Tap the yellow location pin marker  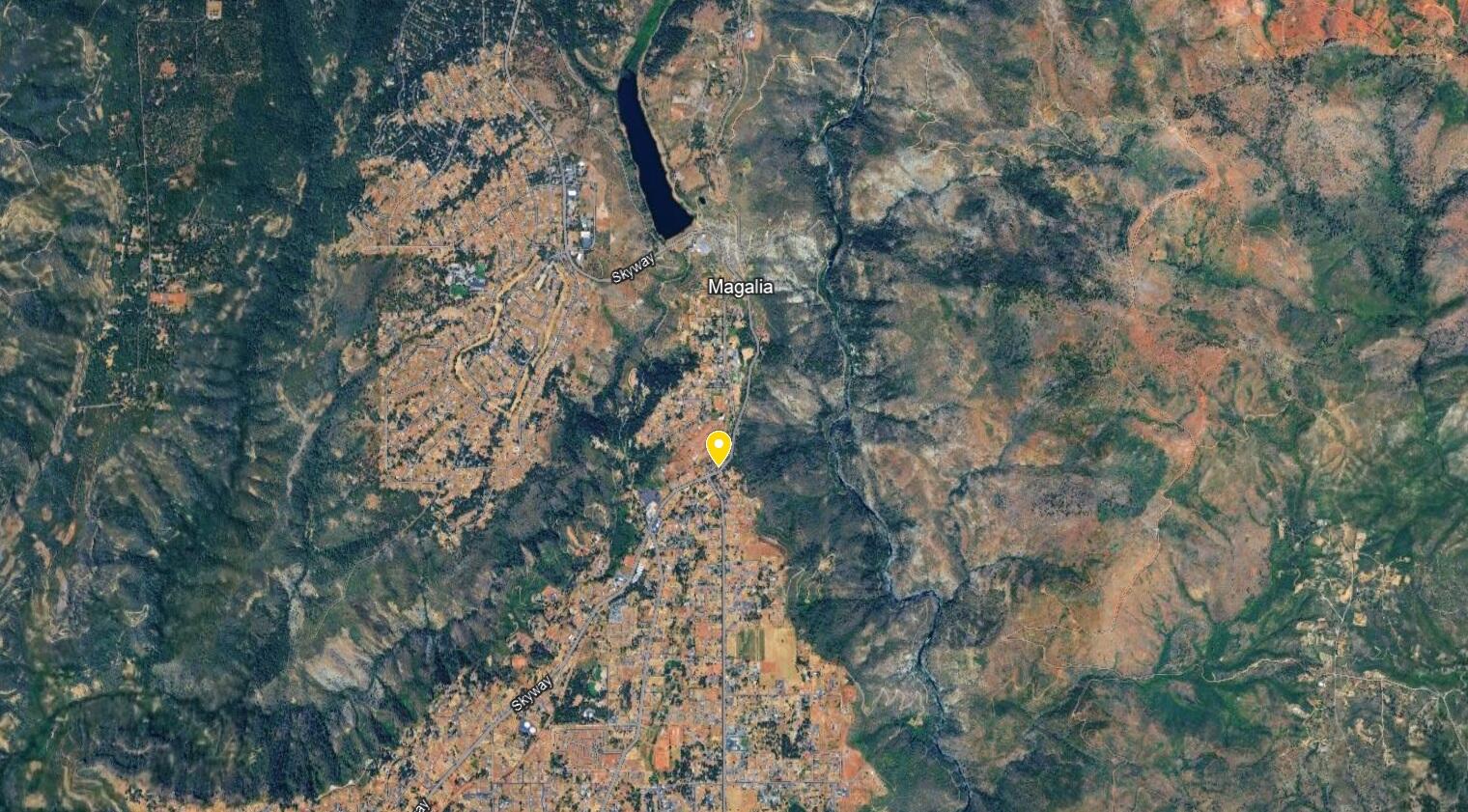click(718, 448)
